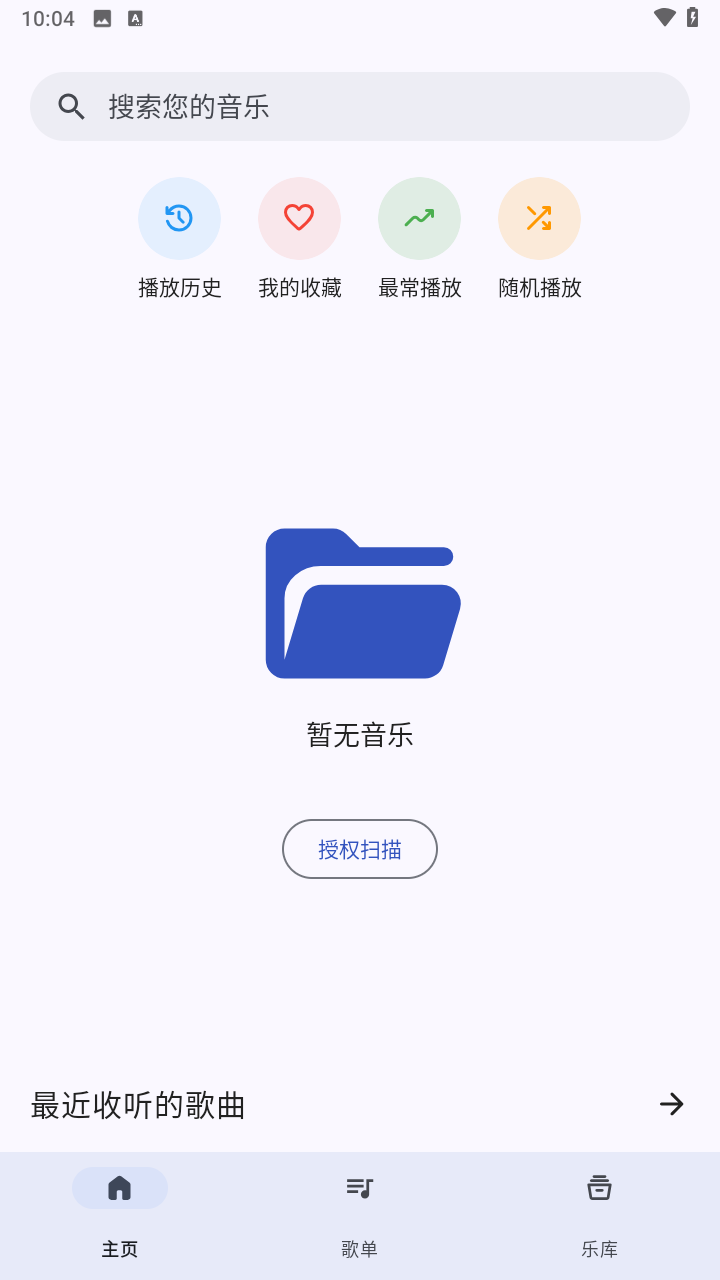Switch to the 歌单 tab
This screenshot has width=720, height=1280.
359,1215
